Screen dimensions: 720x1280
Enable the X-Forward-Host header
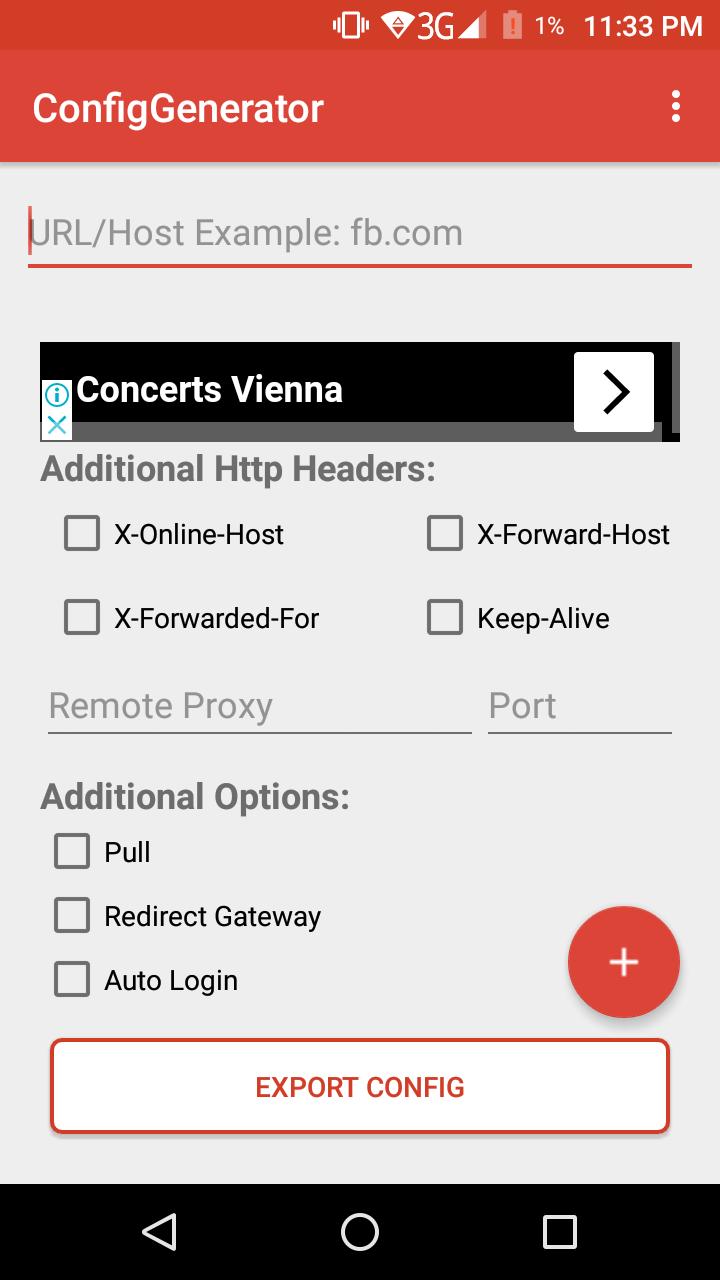point(445,534)
